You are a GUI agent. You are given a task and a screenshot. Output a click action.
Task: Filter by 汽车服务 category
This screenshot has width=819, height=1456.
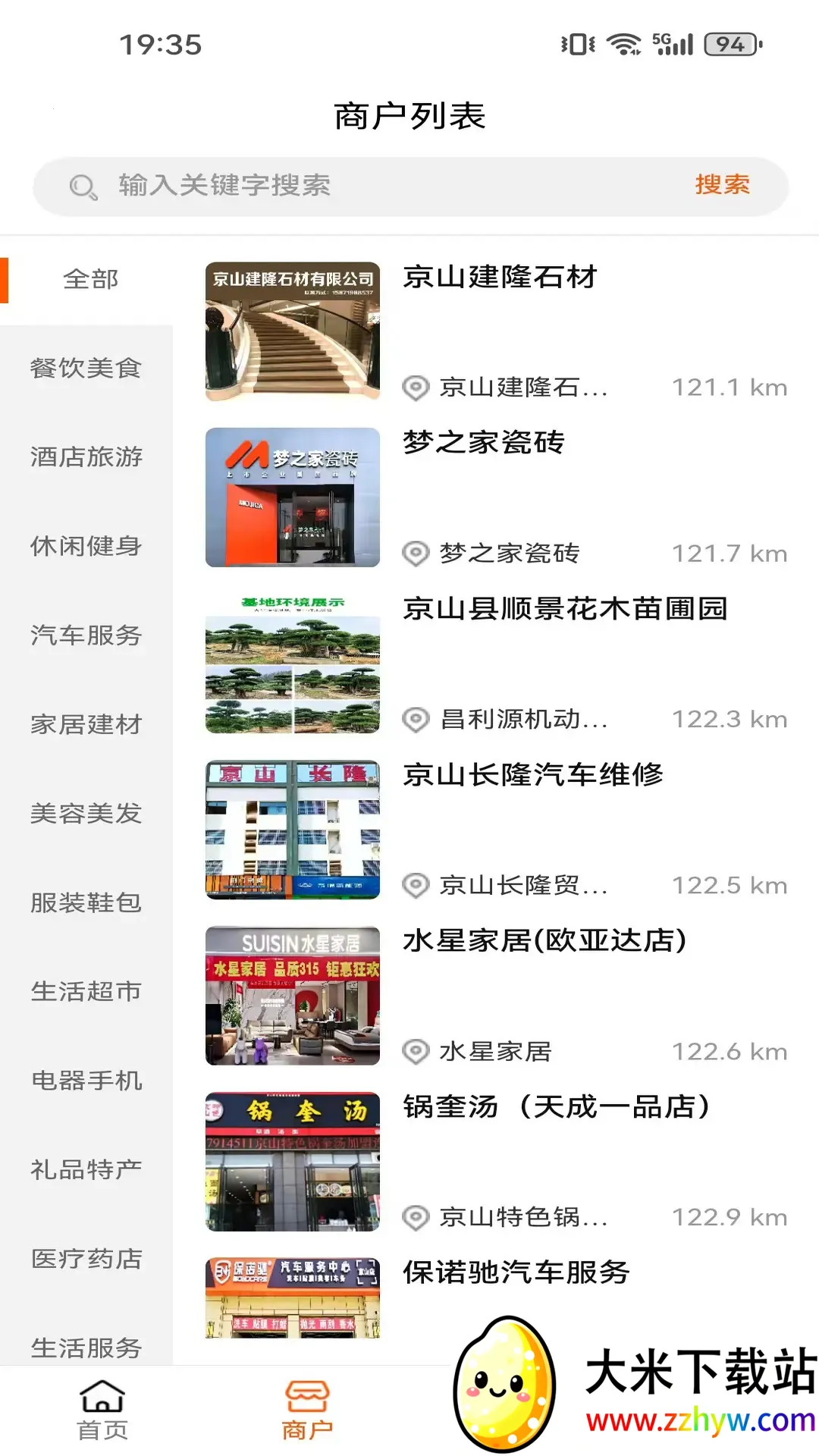click(86, 635)
